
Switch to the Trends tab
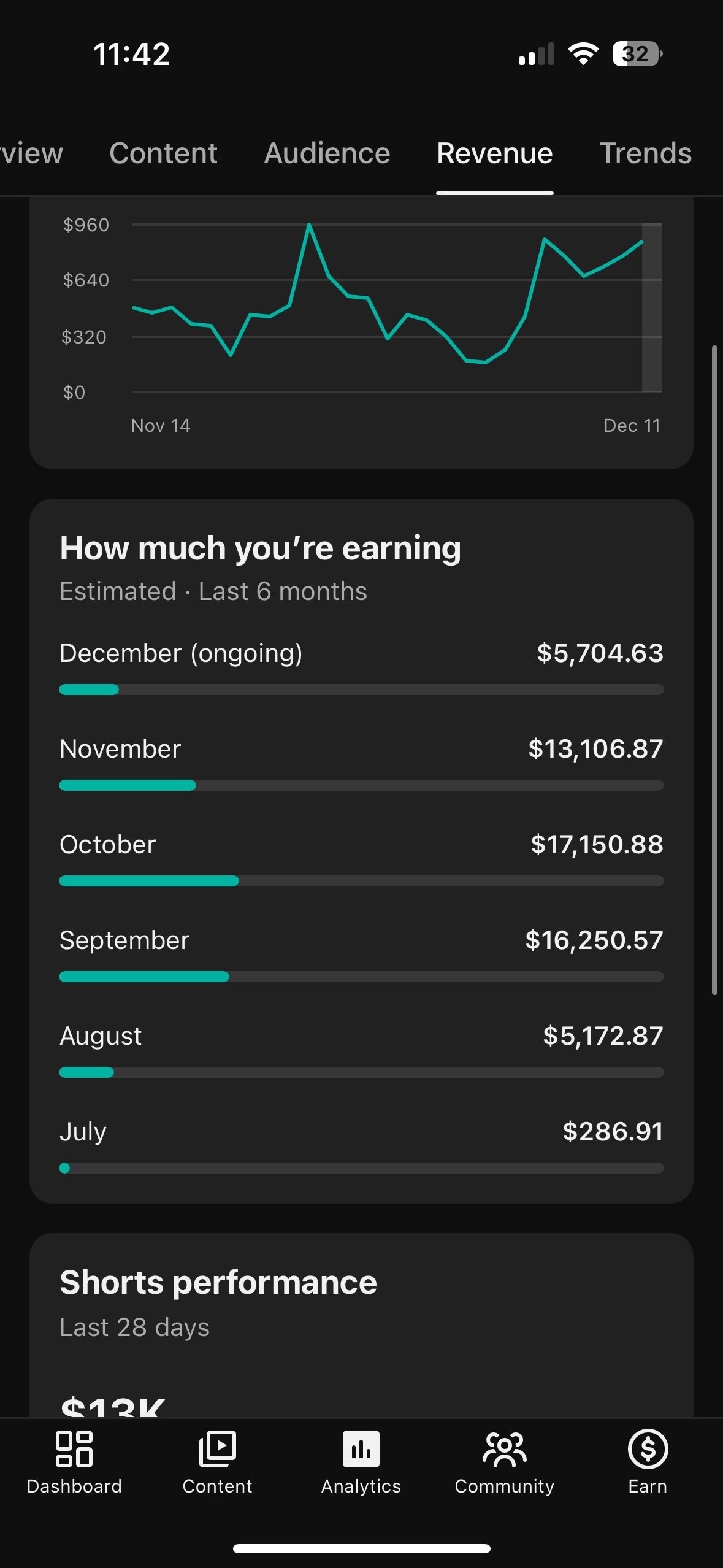point(645,153)
